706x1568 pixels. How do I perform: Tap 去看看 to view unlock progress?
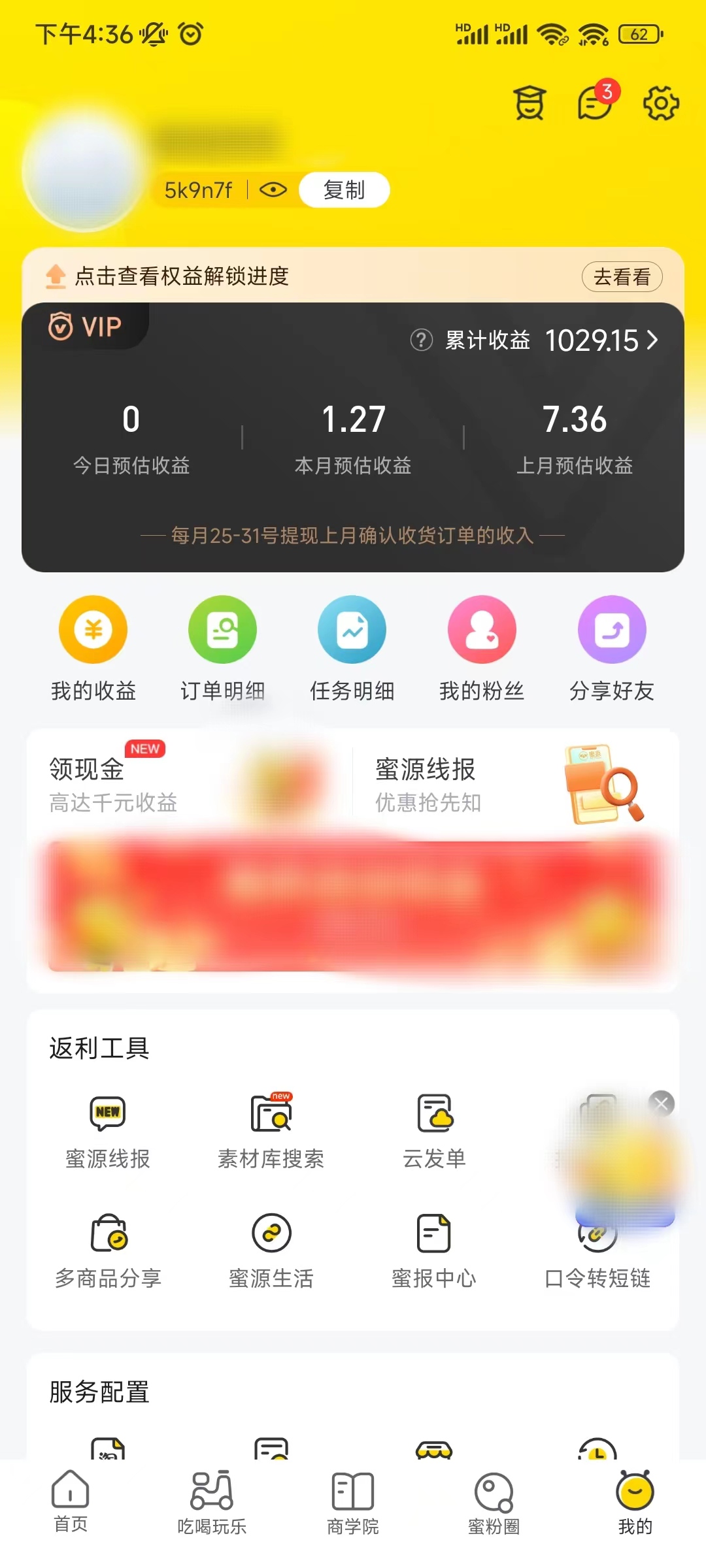coord(620,277)
